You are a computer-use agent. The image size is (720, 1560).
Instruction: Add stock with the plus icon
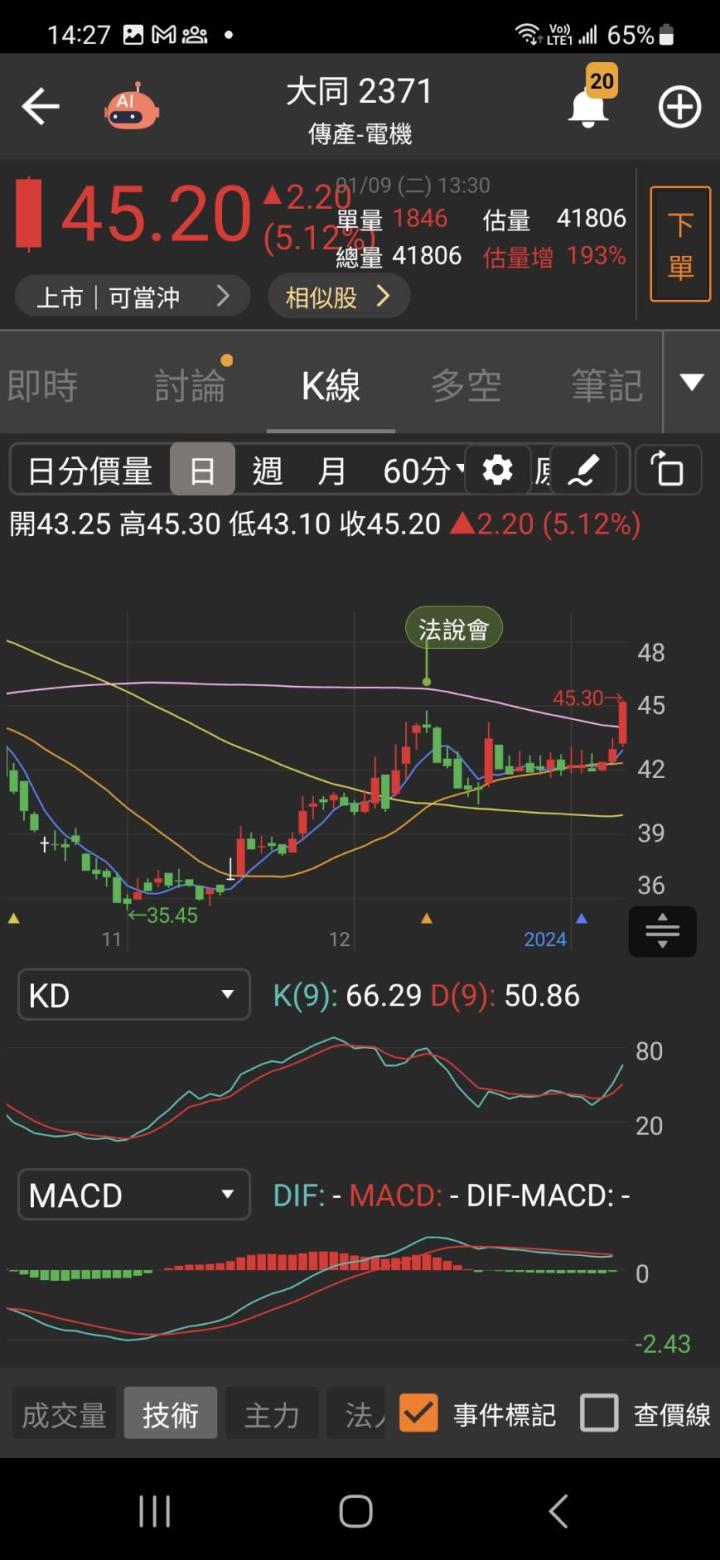(x=680, y=106)
